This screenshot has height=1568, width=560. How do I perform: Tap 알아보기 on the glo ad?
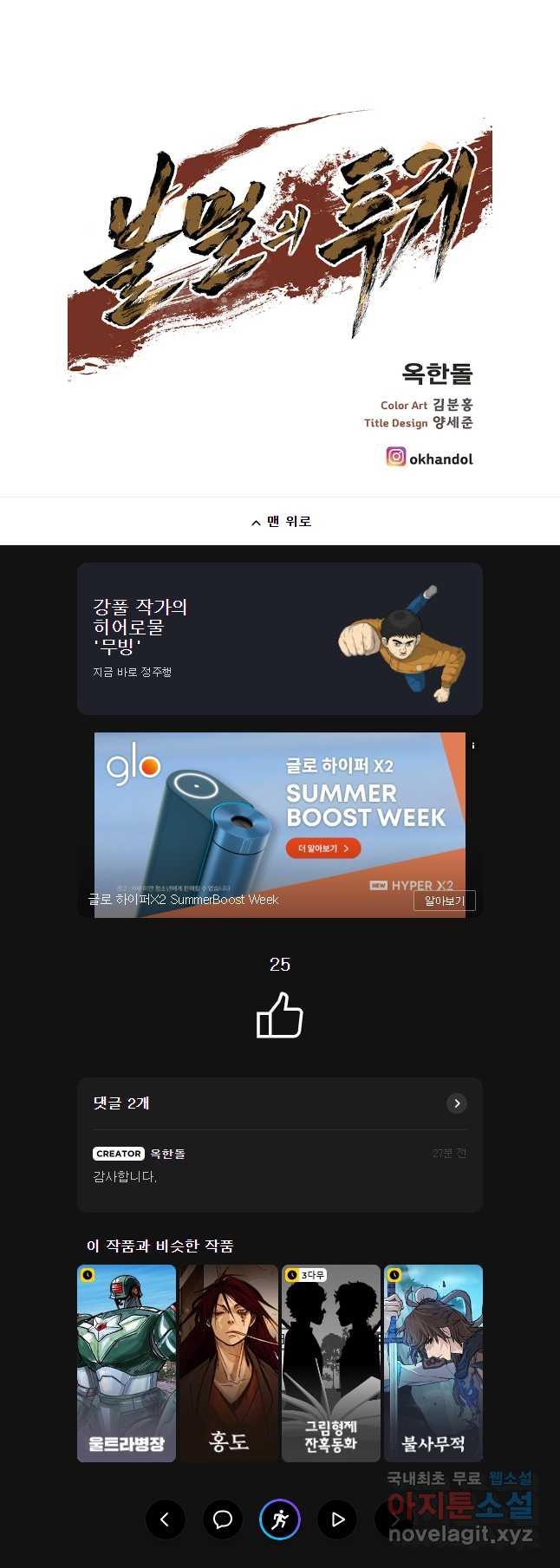[444, 901]
